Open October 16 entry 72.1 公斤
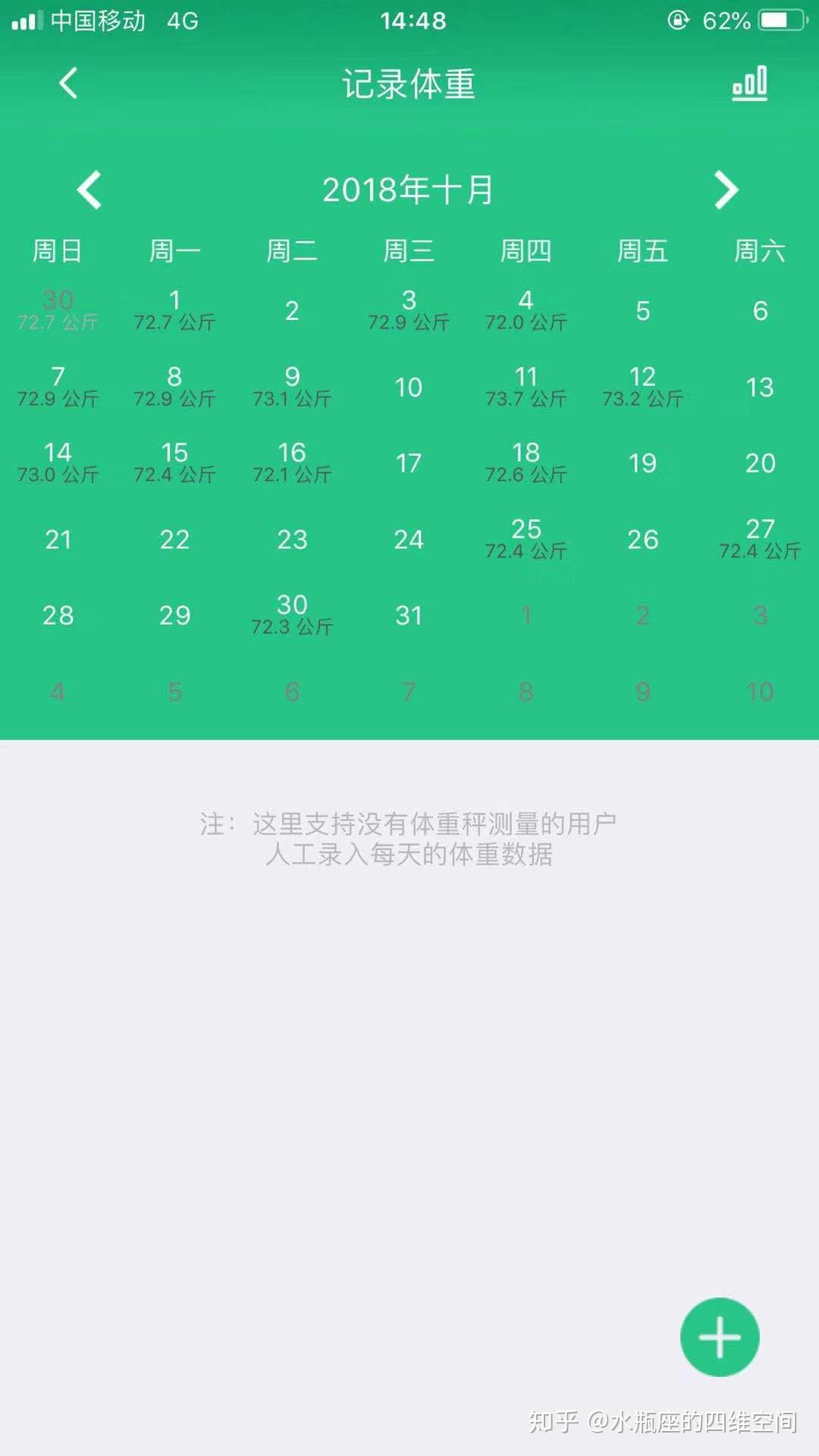This screenshot has height=1456, width=819. [292, 463]
